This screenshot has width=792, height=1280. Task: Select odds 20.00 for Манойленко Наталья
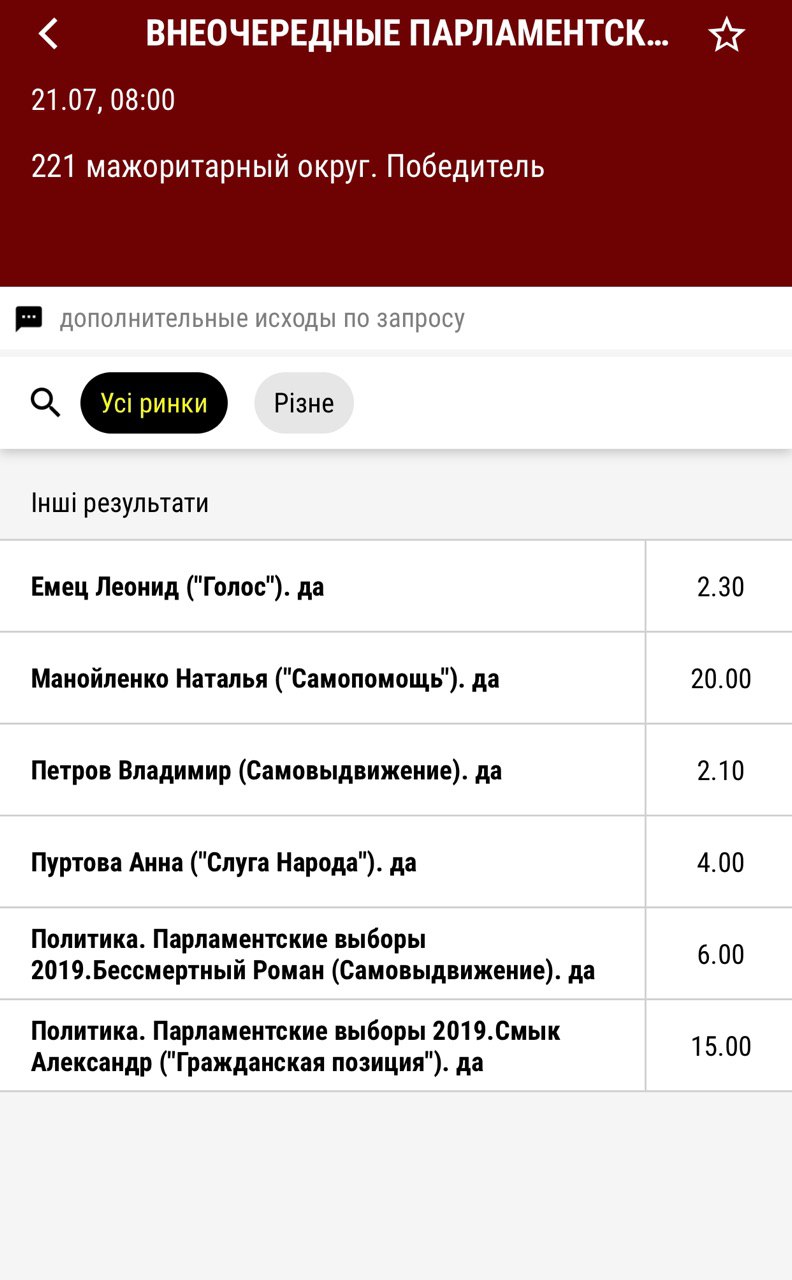click(720, 678)
